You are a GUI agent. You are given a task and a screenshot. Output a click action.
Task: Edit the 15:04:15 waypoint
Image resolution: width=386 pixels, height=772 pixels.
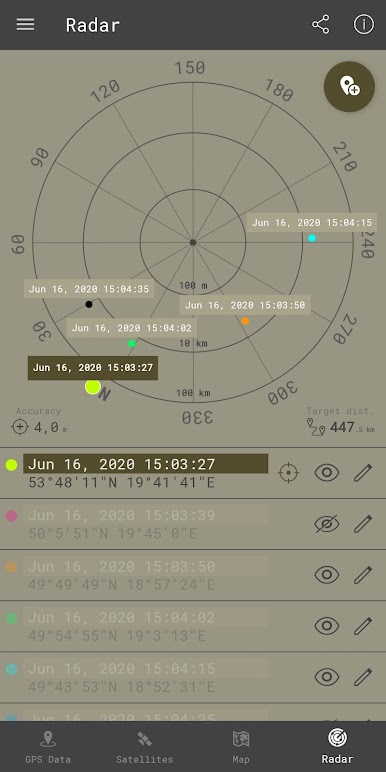[x=363, y=677]
